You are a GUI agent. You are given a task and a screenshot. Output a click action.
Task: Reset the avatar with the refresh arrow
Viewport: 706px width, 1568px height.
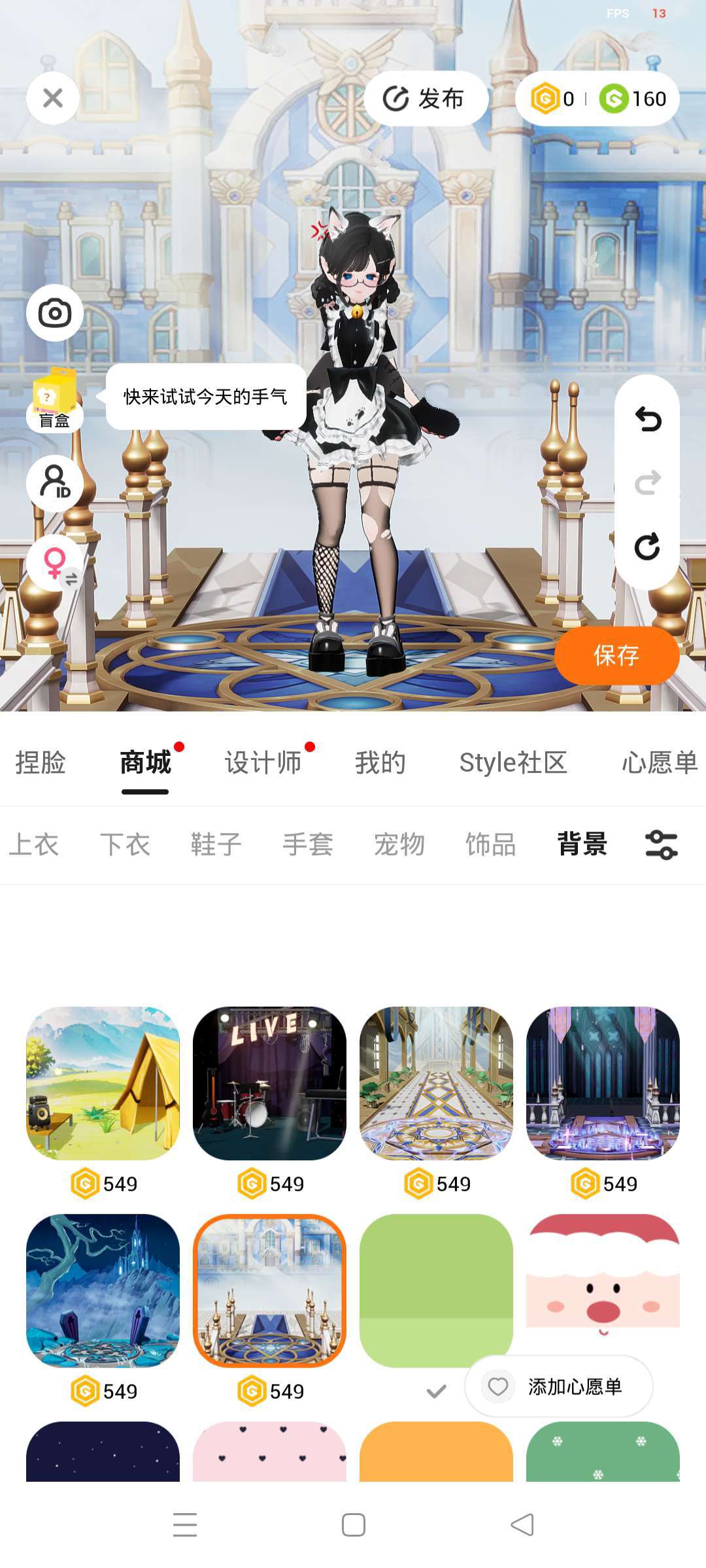click(647, 546)
